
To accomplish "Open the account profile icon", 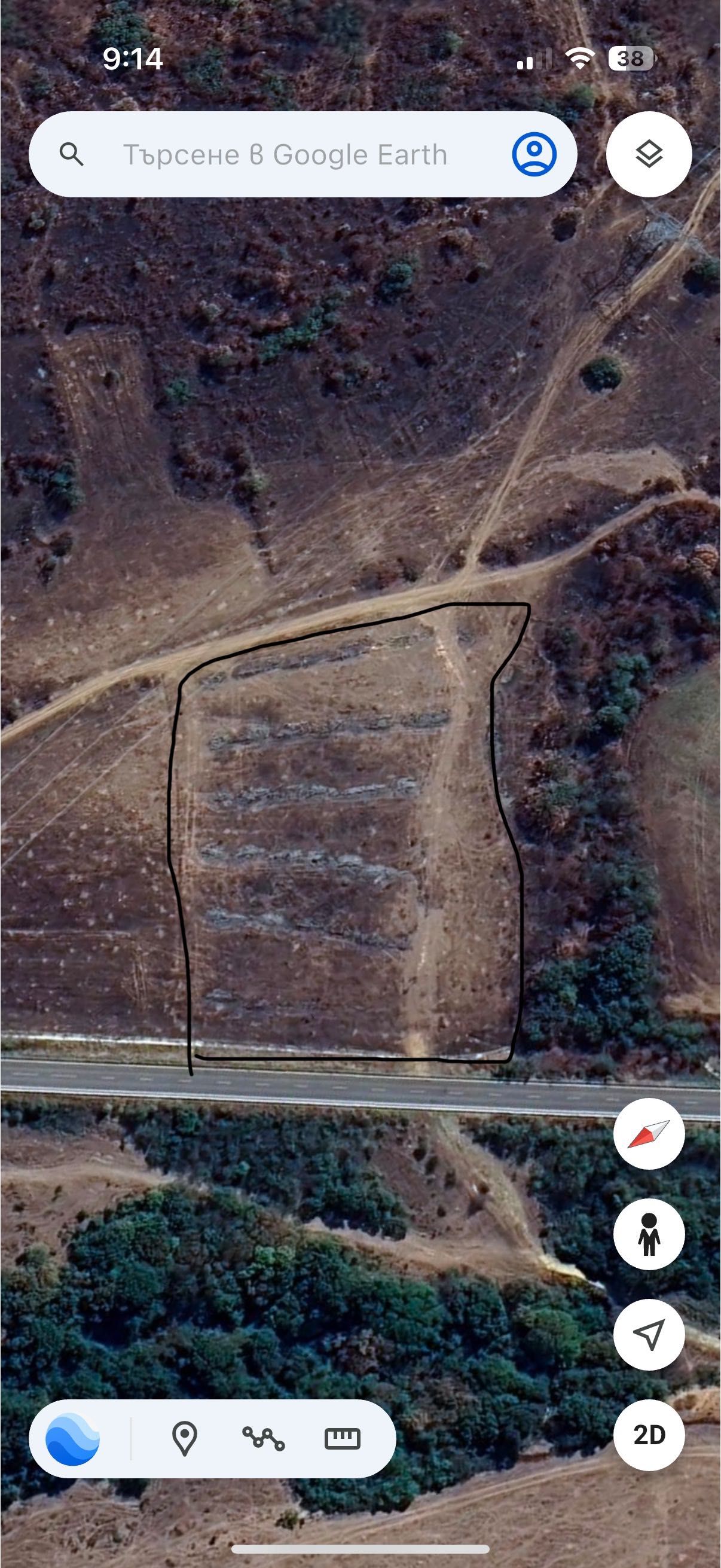I will [534, 154].
